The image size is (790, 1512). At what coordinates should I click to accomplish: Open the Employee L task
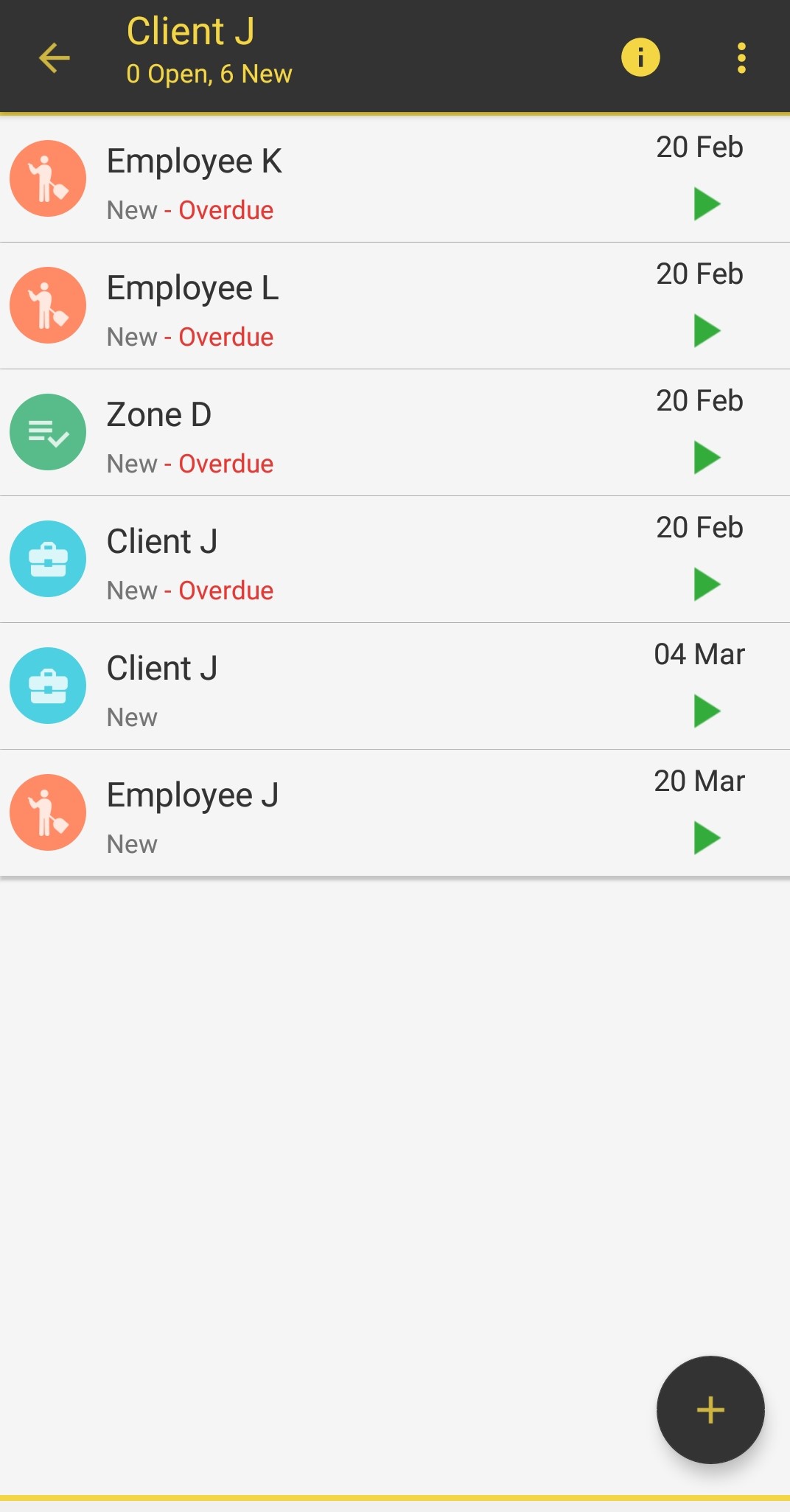[x=395, y=306]
